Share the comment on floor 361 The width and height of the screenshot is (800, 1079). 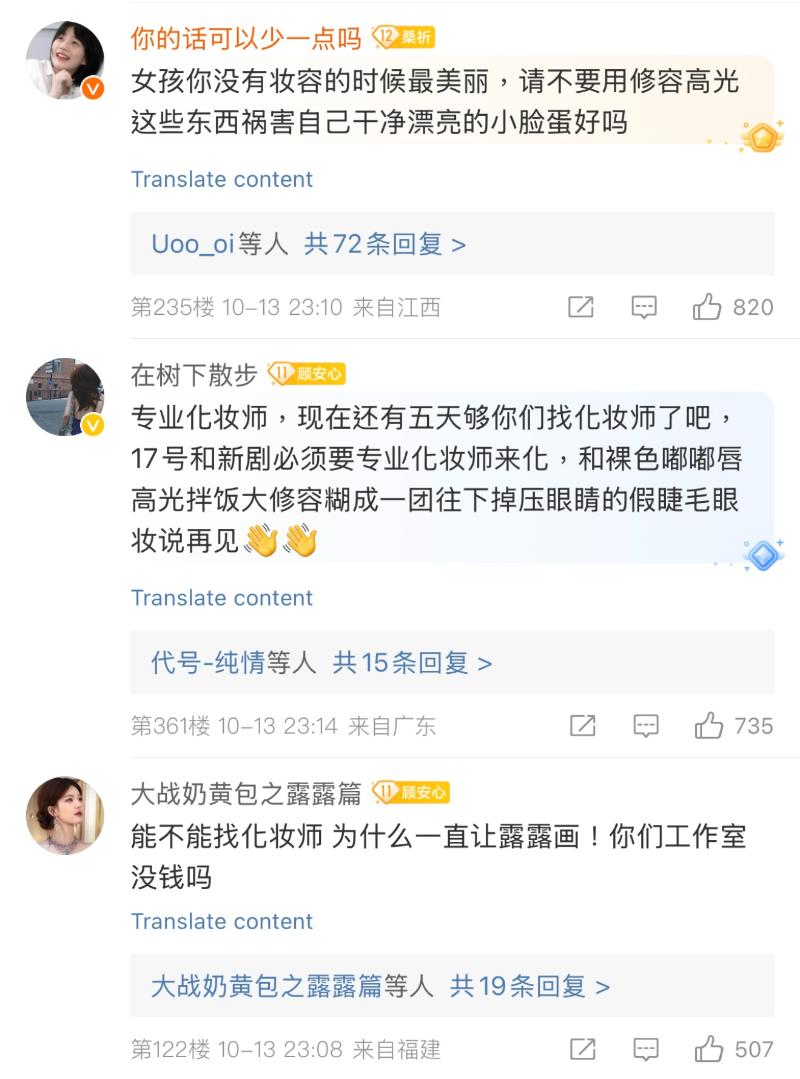[582, 726]
